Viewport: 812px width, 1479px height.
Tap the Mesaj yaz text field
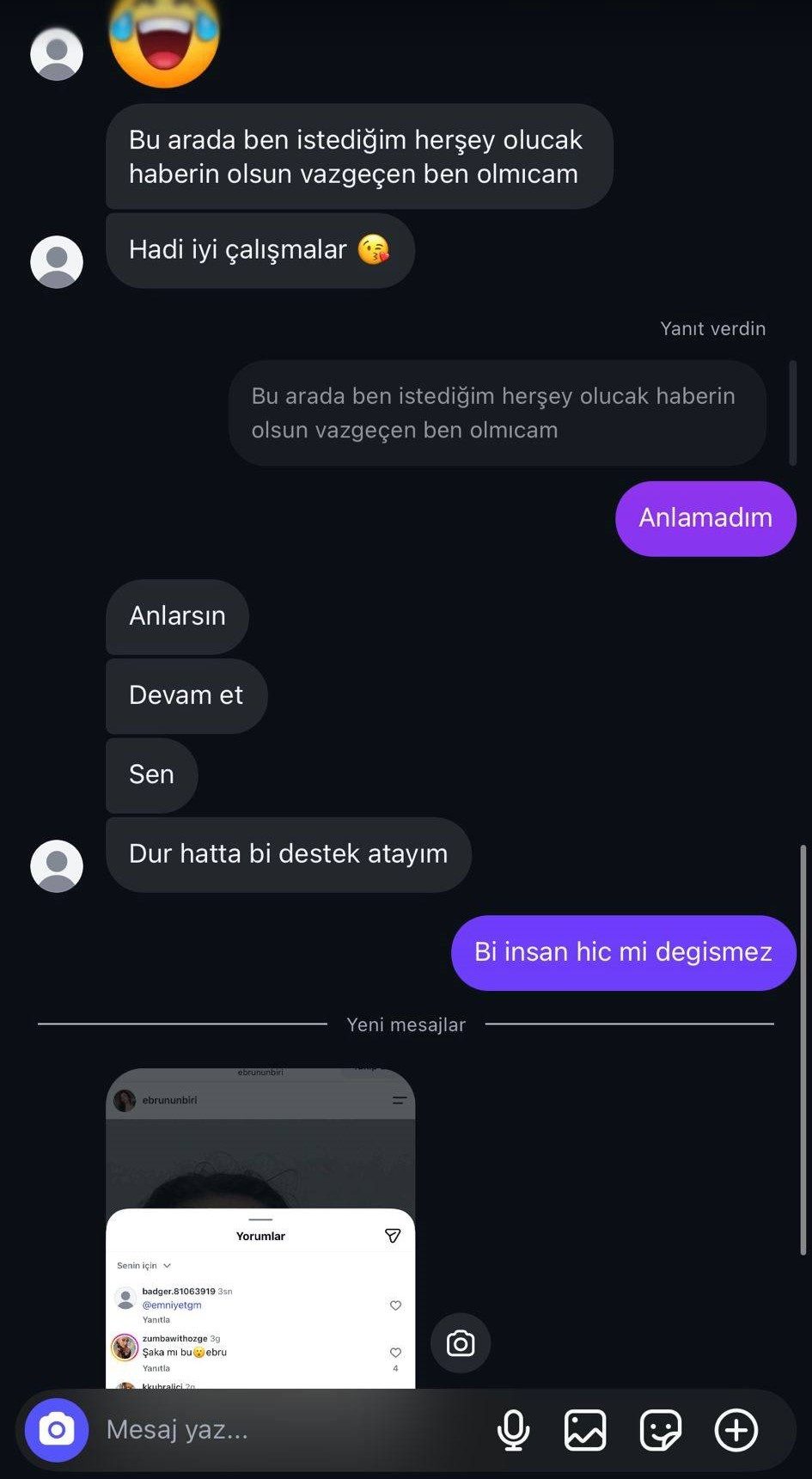pyautogui.click(x=292, y=1430)
